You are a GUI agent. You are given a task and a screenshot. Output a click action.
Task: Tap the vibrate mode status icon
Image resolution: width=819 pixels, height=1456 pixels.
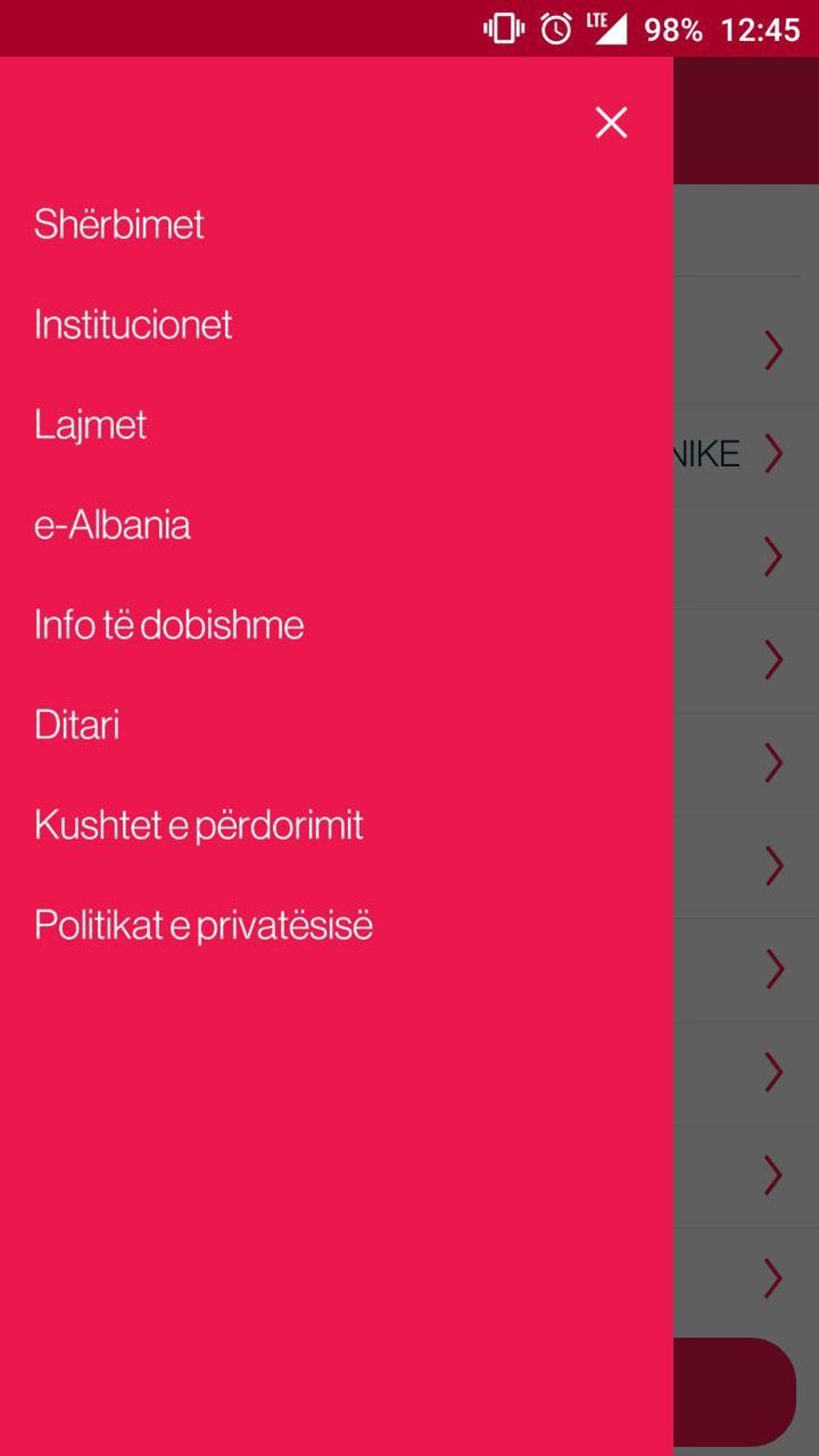[502, 30]
